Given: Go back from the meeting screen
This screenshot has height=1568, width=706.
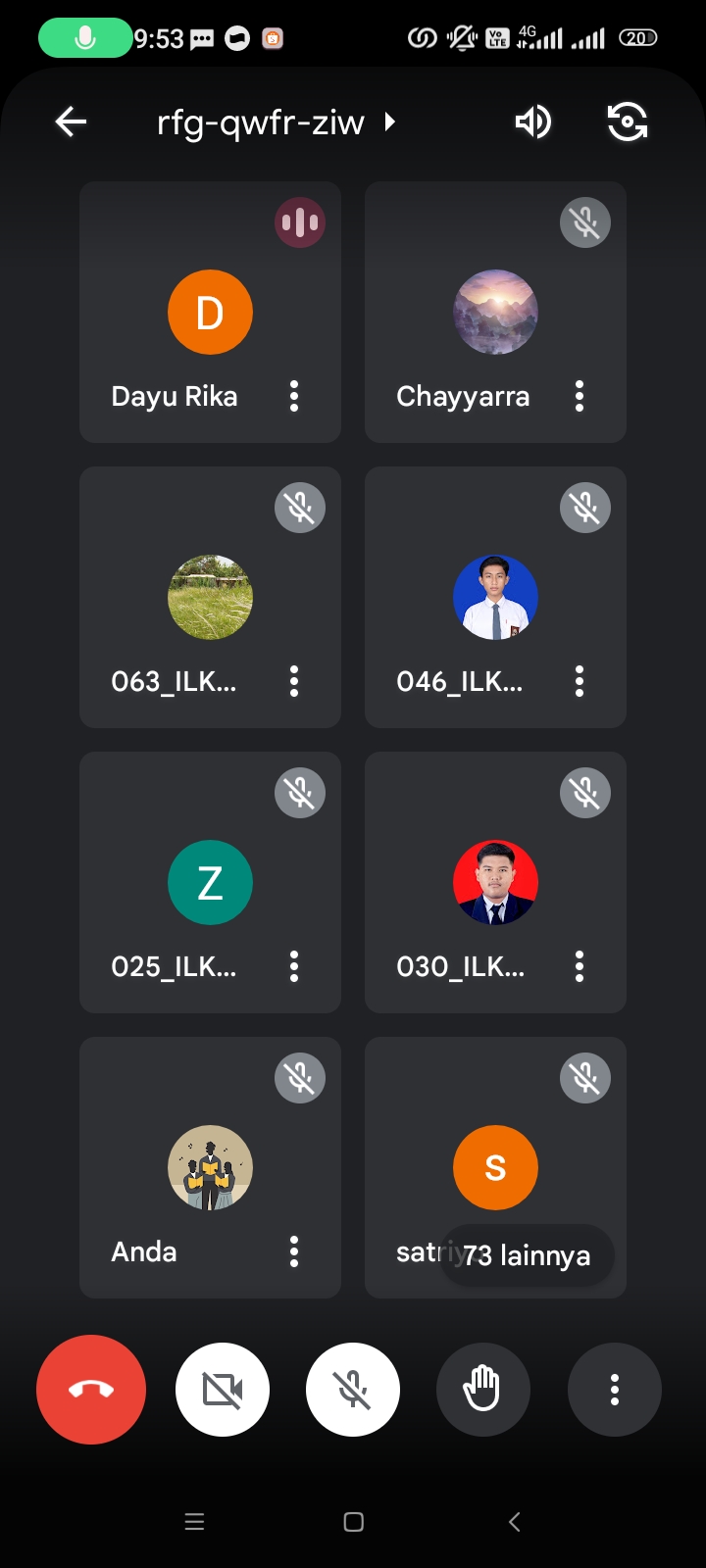Looking at the screenshot, I should click(x=71, y=122).
